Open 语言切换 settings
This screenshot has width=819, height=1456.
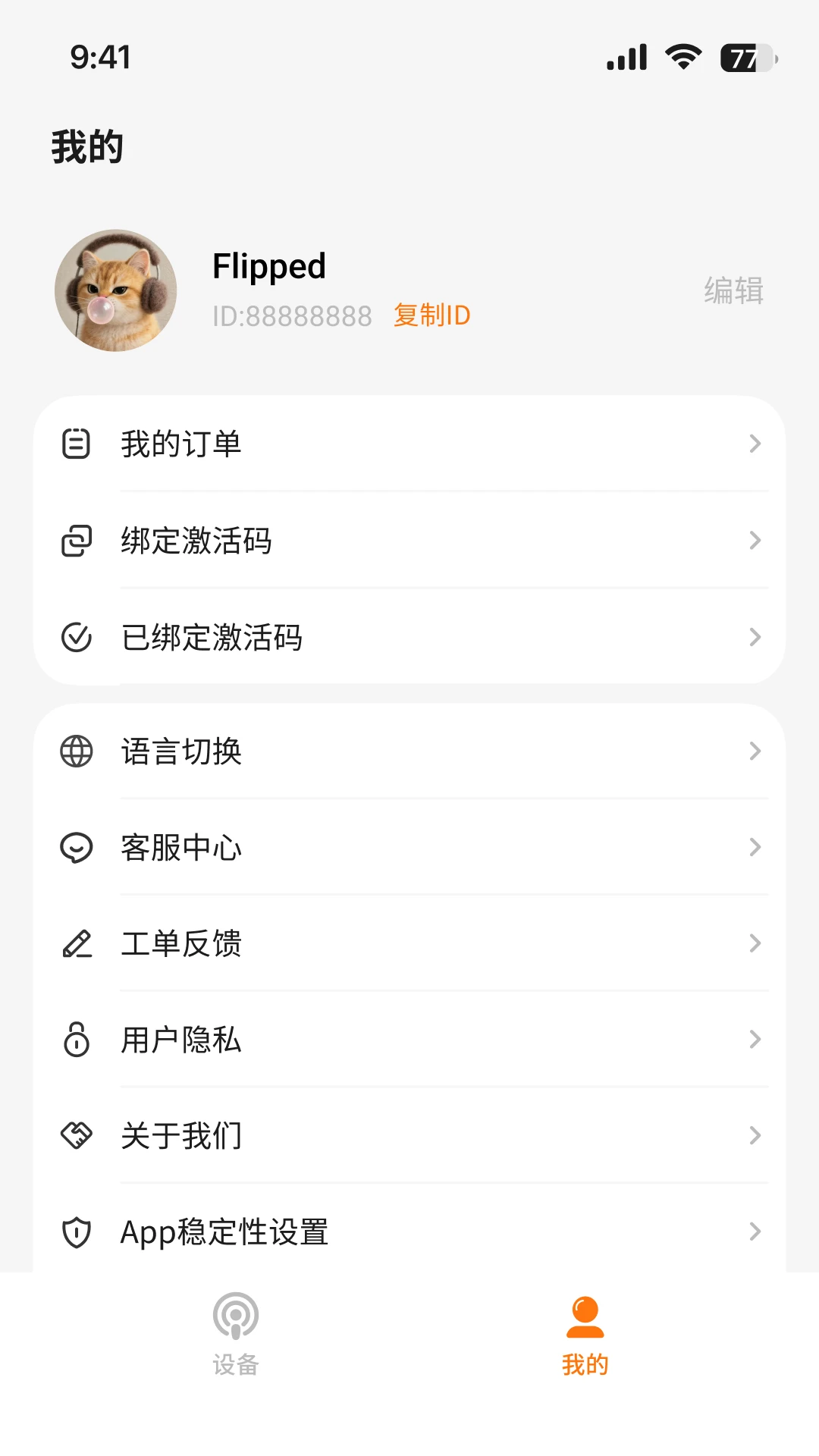click(409, 751)
